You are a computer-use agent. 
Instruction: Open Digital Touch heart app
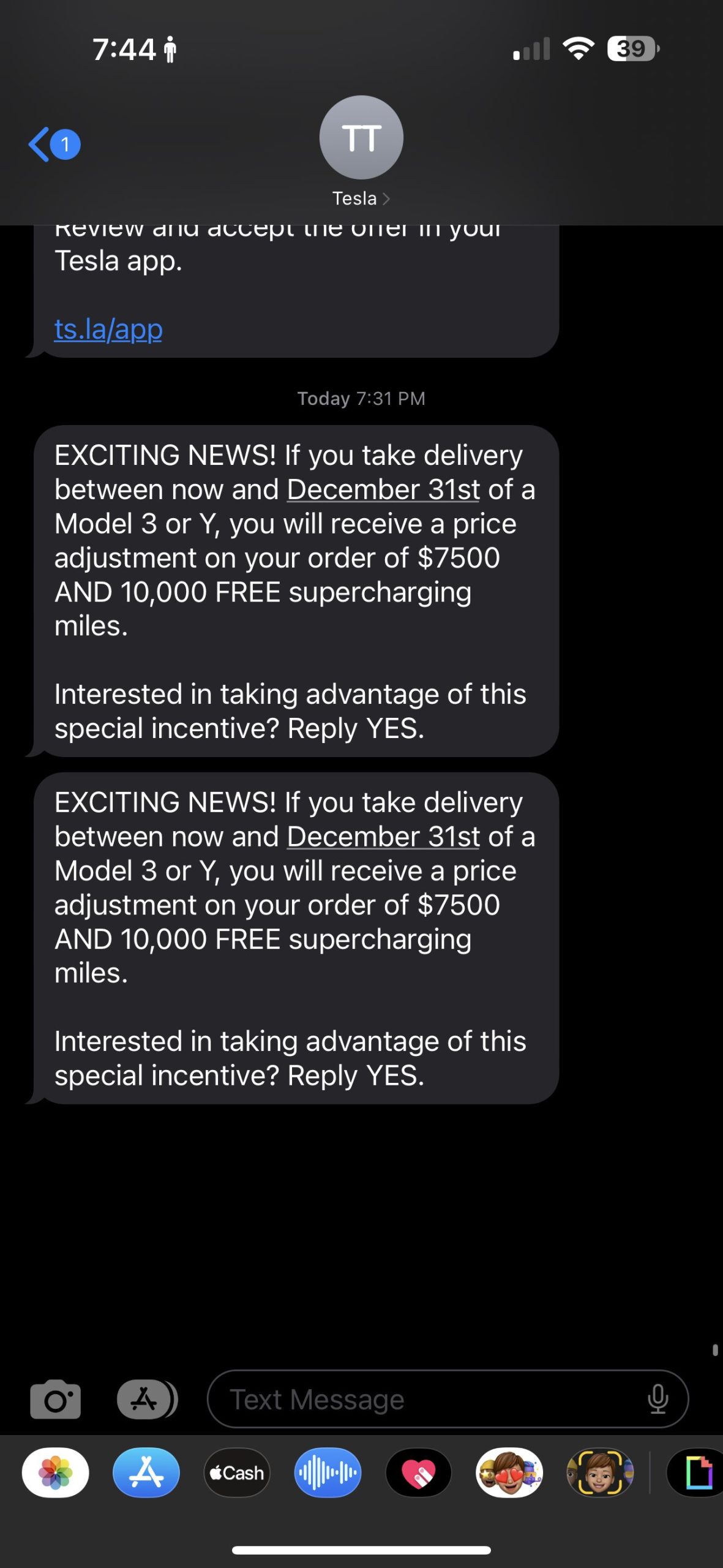(419, 1472)
